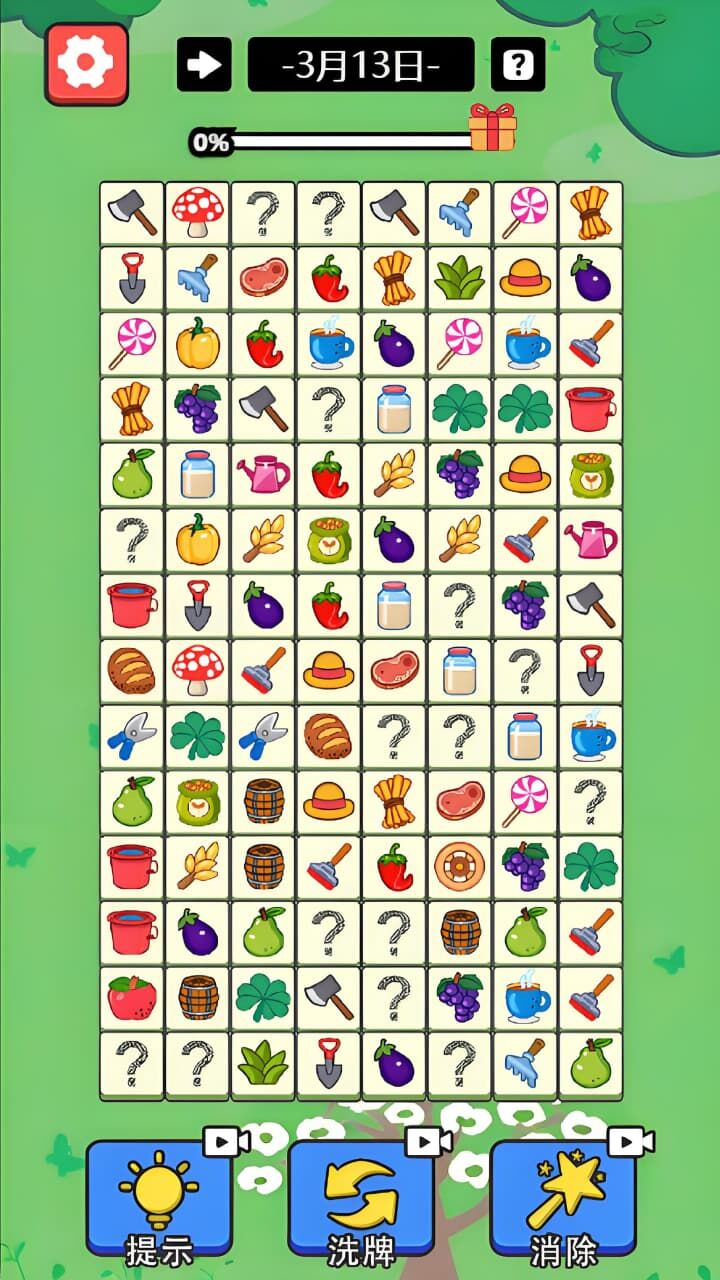
Task: Open the question mark help button
Action: pyautogui.click(x=518, y=65)
